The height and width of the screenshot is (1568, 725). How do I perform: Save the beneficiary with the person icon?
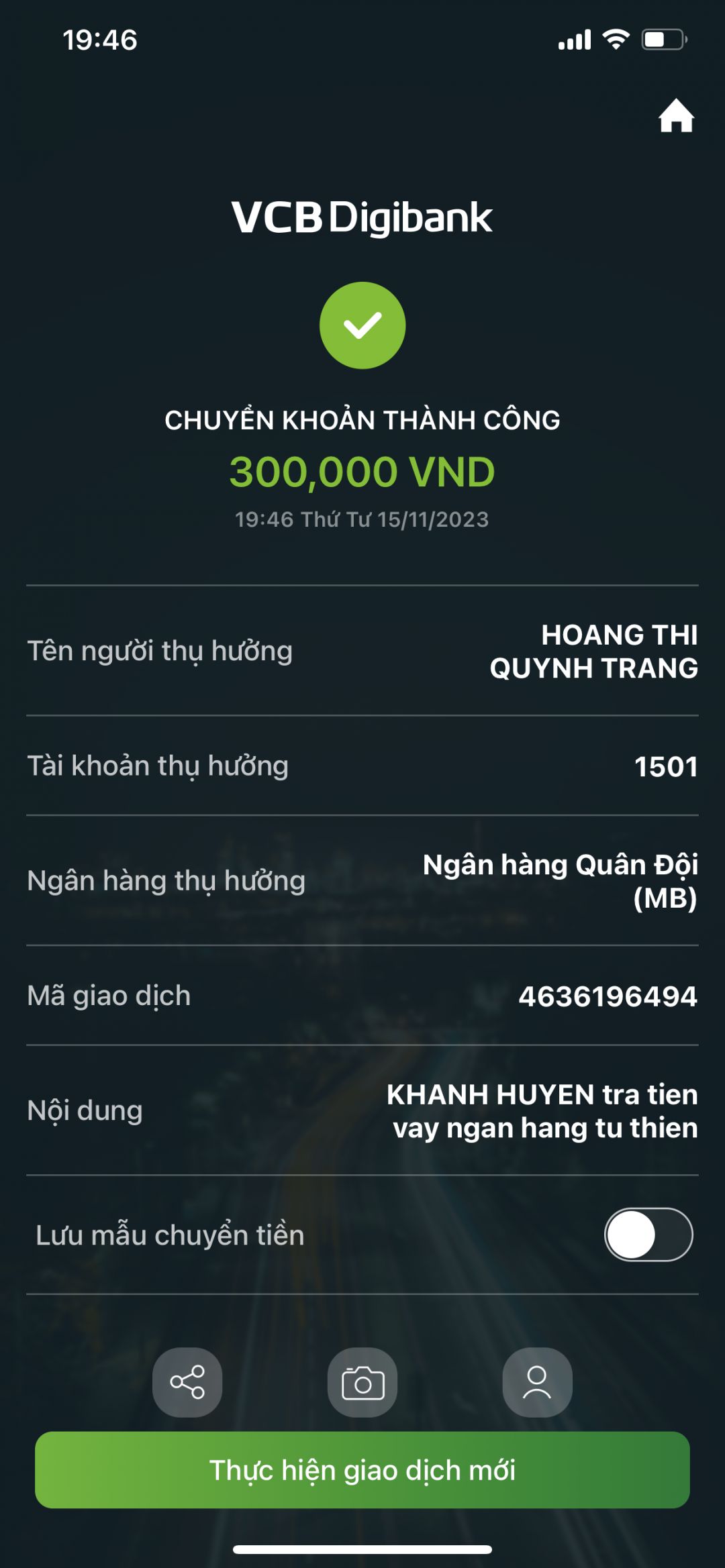537,1382
